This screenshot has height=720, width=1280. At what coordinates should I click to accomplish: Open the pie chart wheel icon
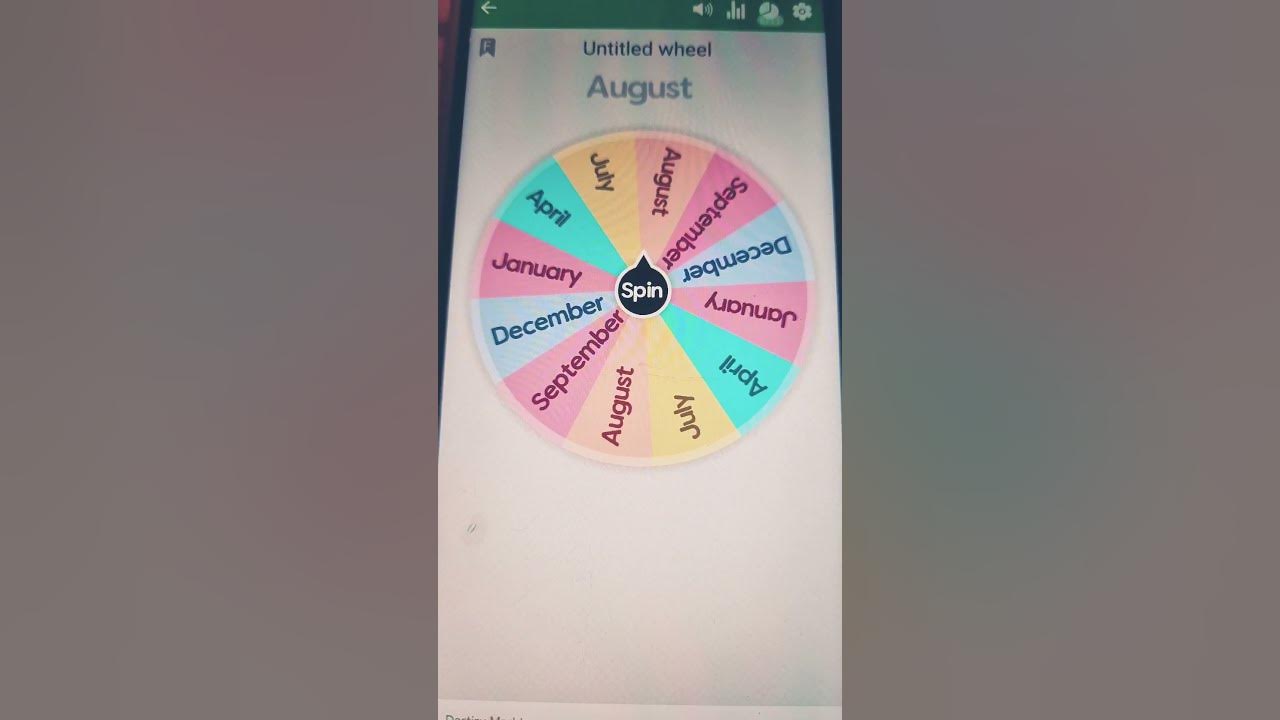769,11
